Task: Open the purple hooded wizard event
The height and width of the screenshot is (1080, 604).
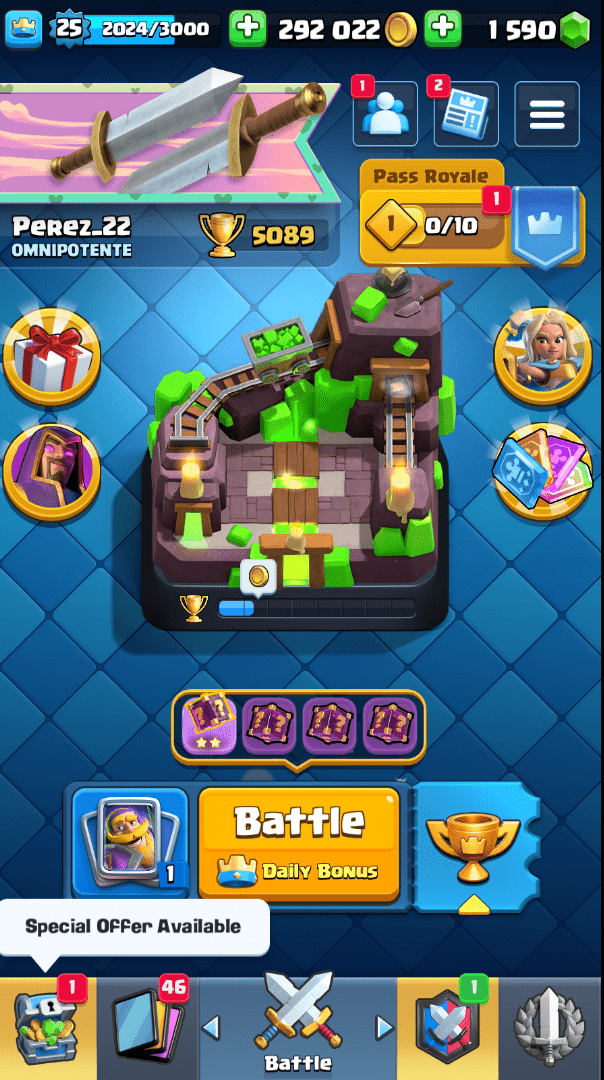Action: tap(50, 468)
